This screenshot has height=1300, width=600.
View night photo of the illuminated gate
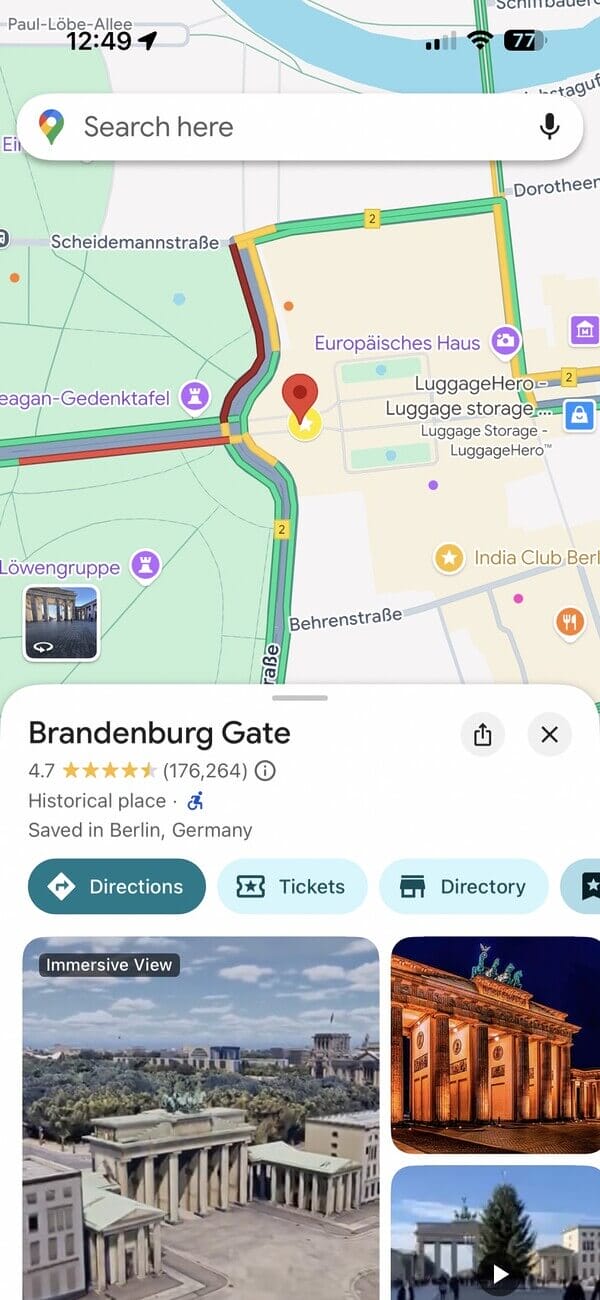(x=495, y=1045)
